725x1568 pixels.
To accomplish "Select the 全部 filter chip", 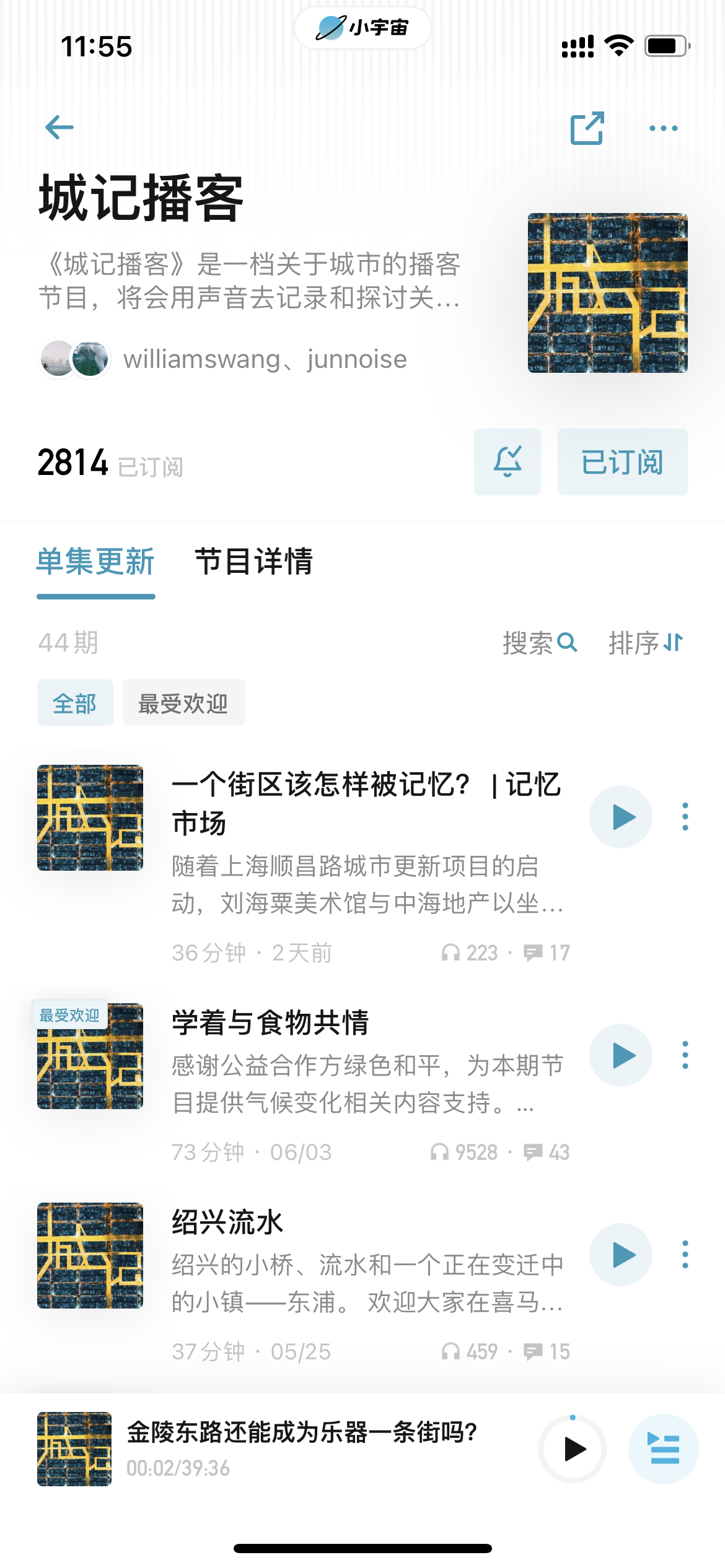I will point(75,703).
